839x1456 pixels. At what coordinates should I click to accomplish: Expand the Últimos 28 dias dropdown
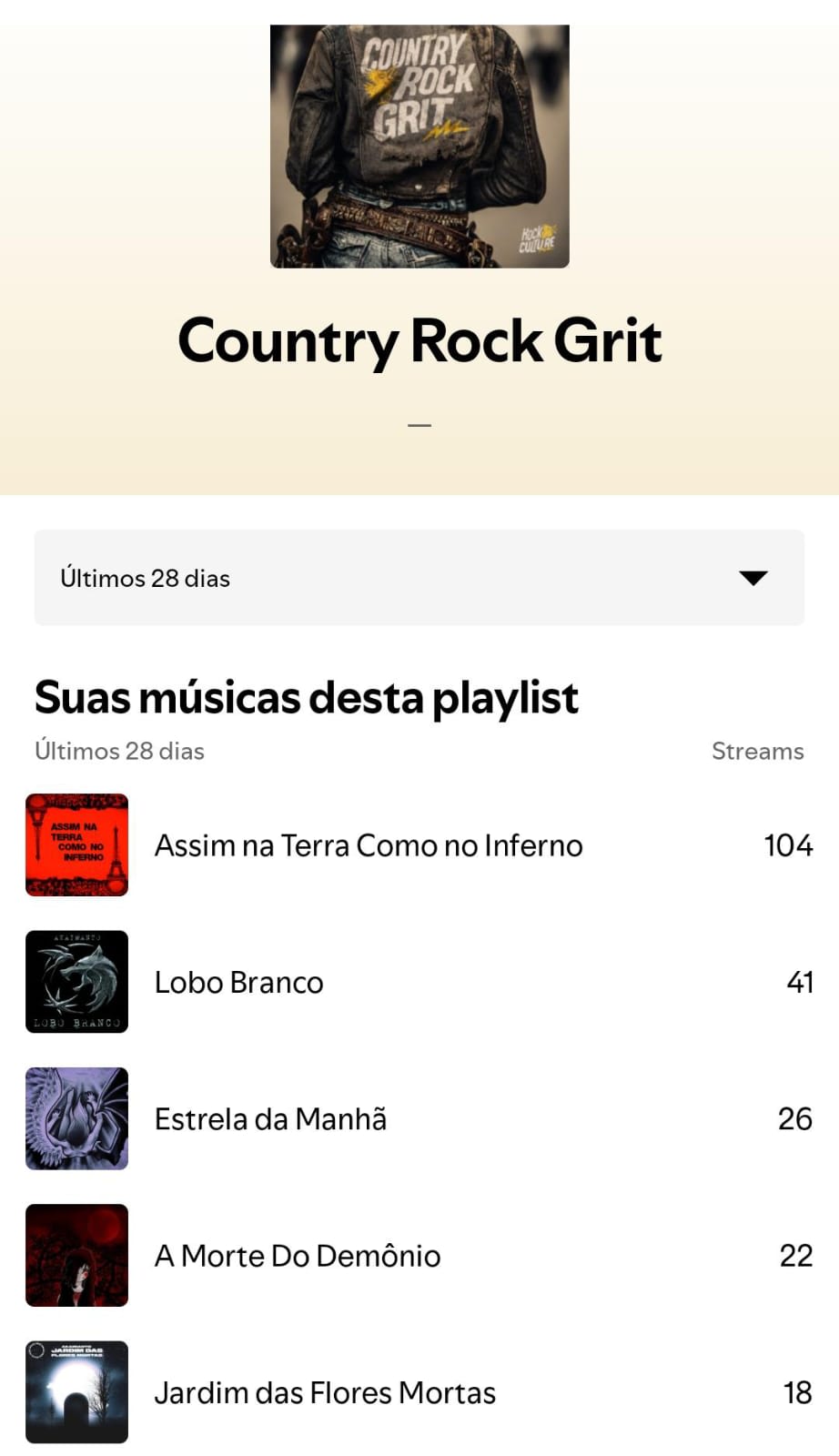(x=419, y=577)
